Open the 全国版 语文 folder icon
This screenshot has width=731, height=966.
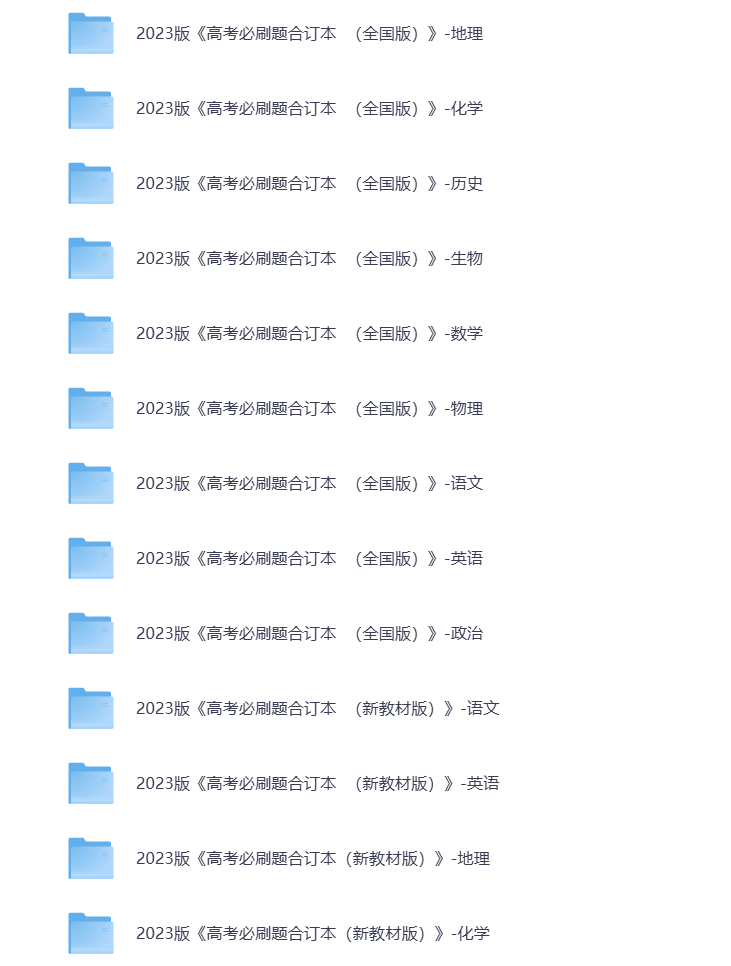(x=90, y=484)
